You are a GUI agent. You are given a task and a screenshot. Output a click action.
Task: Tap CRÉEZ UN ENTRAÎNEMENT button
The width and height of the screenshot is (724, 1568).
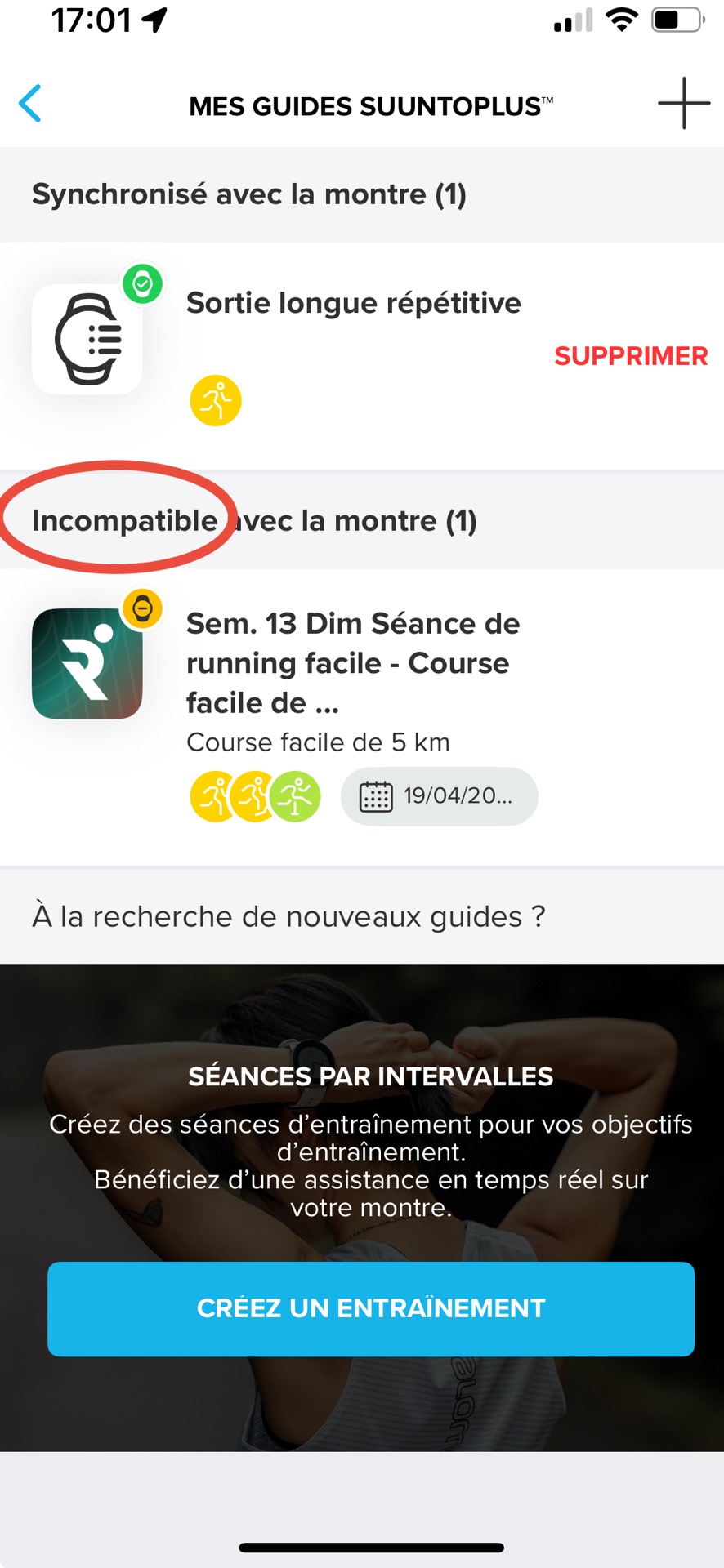coord(371,1308)
